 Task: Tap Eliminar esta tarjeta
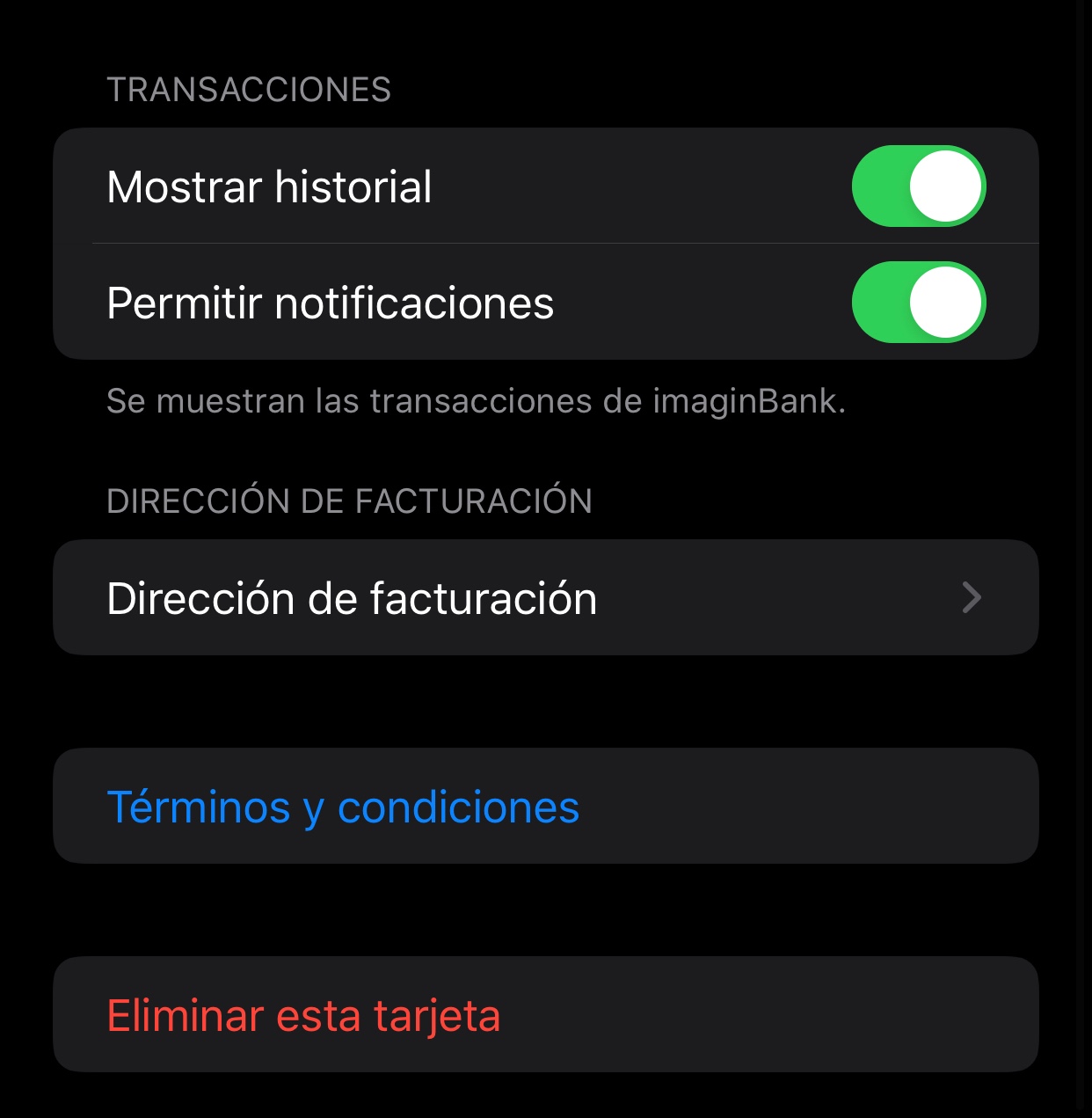[304, 1015]
